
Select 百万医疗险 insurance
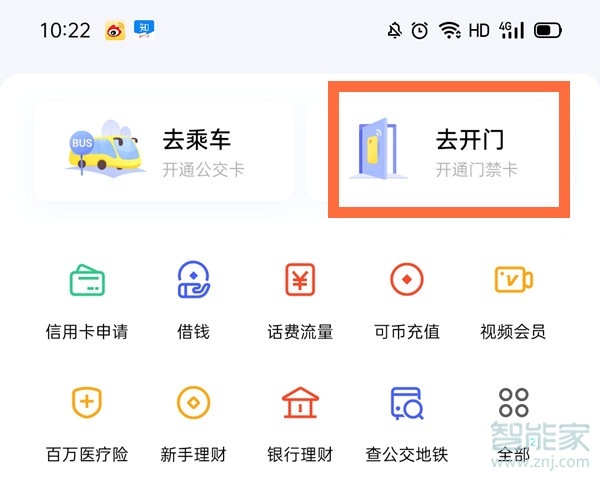point(87,421)
